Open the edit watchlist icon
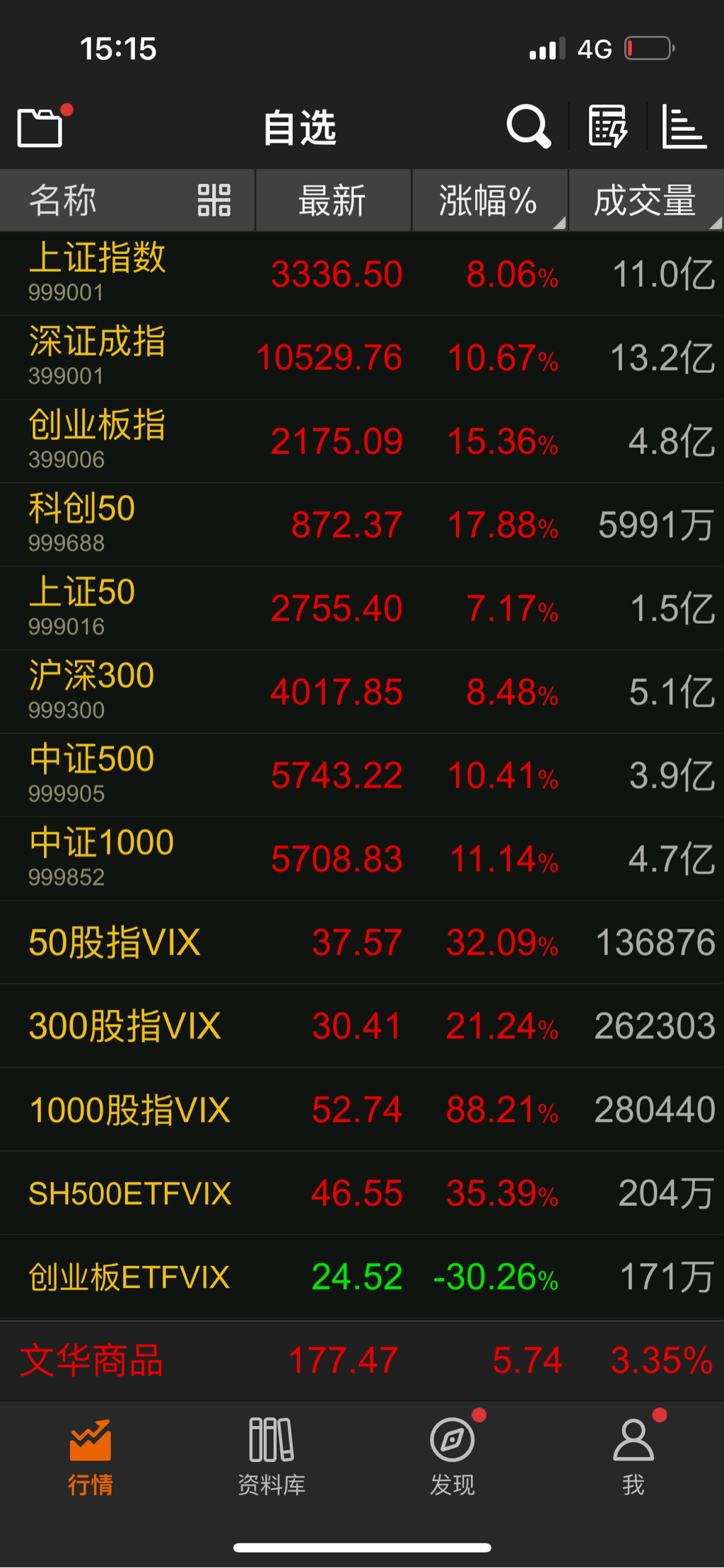Viewport: 724px width, 1568px height. [607, 127]
